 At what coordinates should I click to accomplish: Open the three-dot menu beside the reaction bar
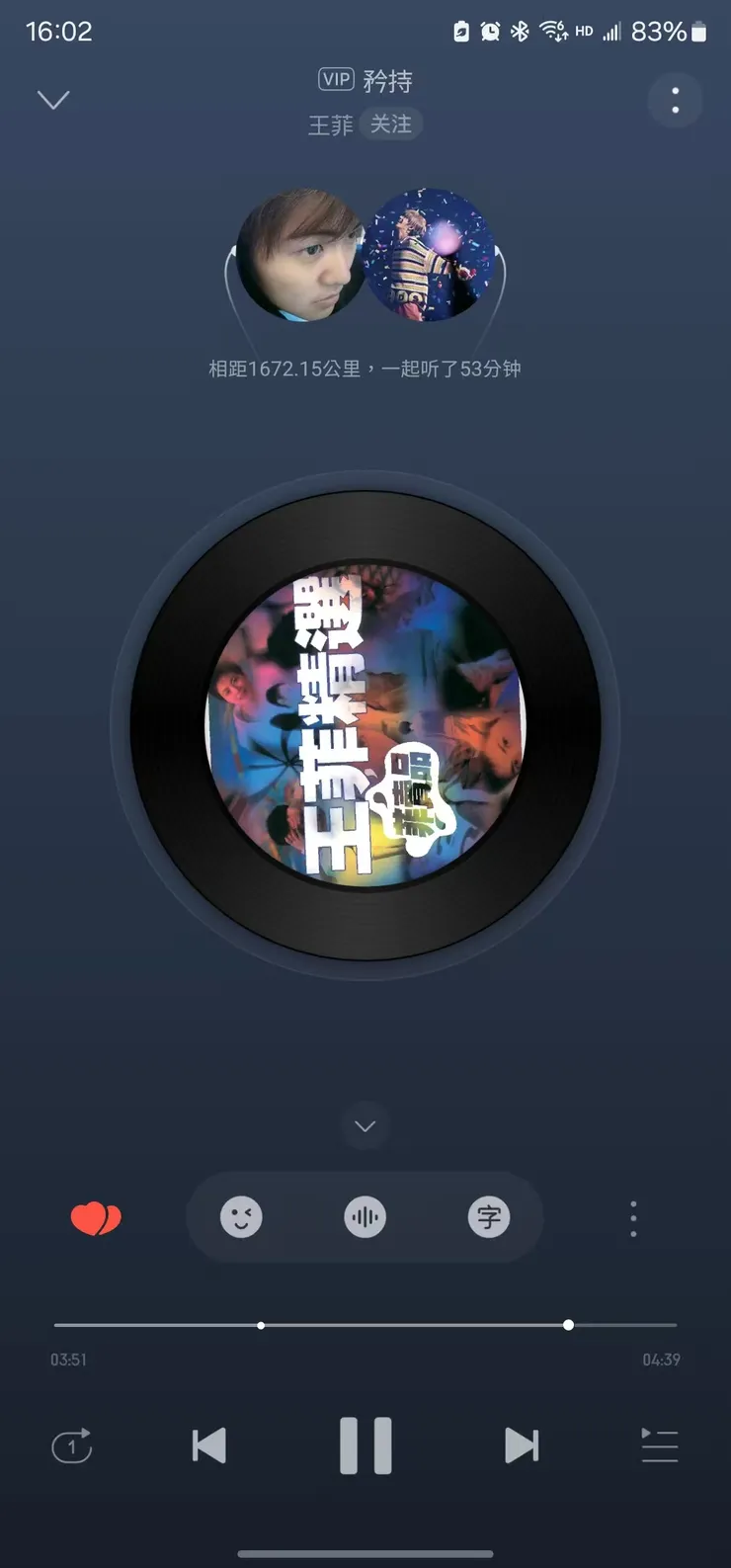point(632,1217)
